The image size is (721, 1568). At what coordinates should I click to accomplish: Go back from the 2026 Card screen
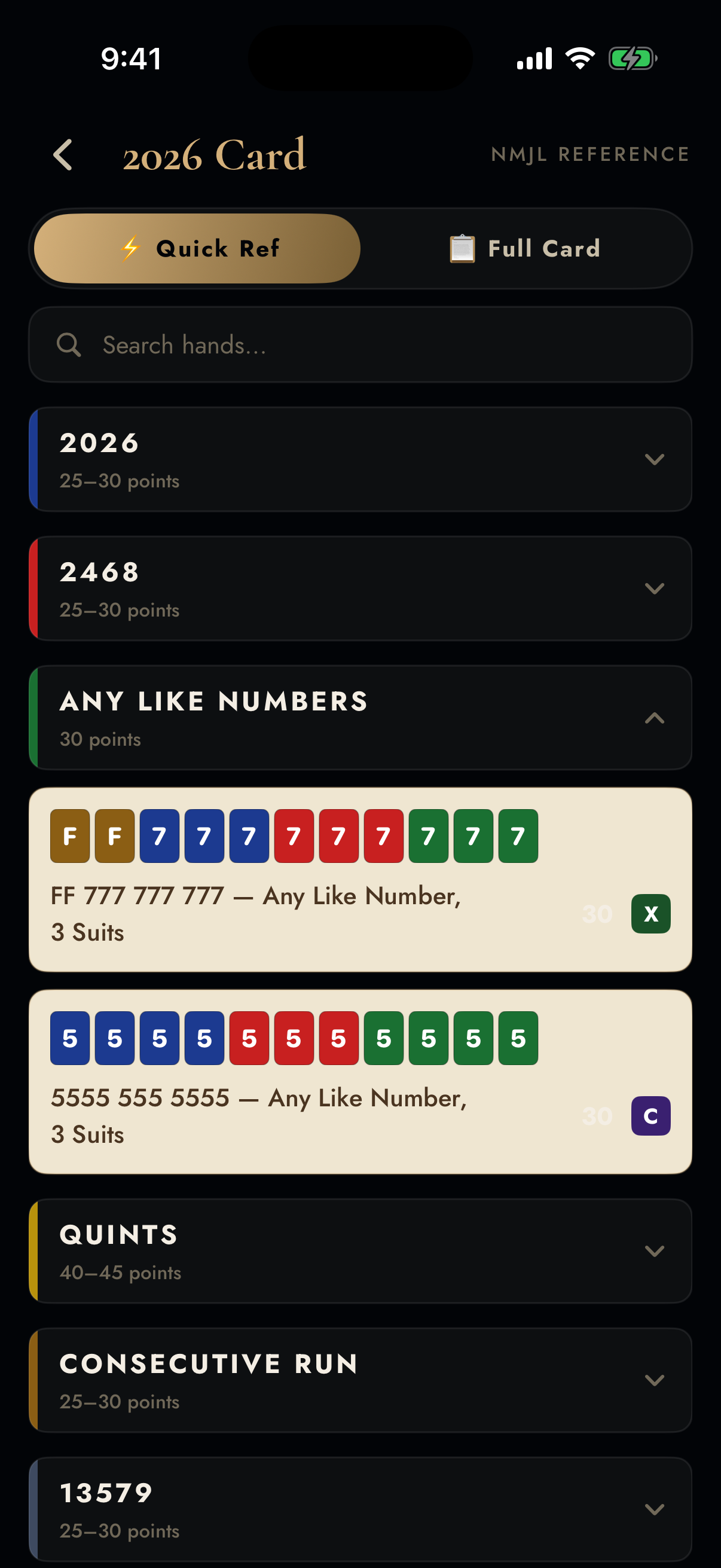[63, 155]
